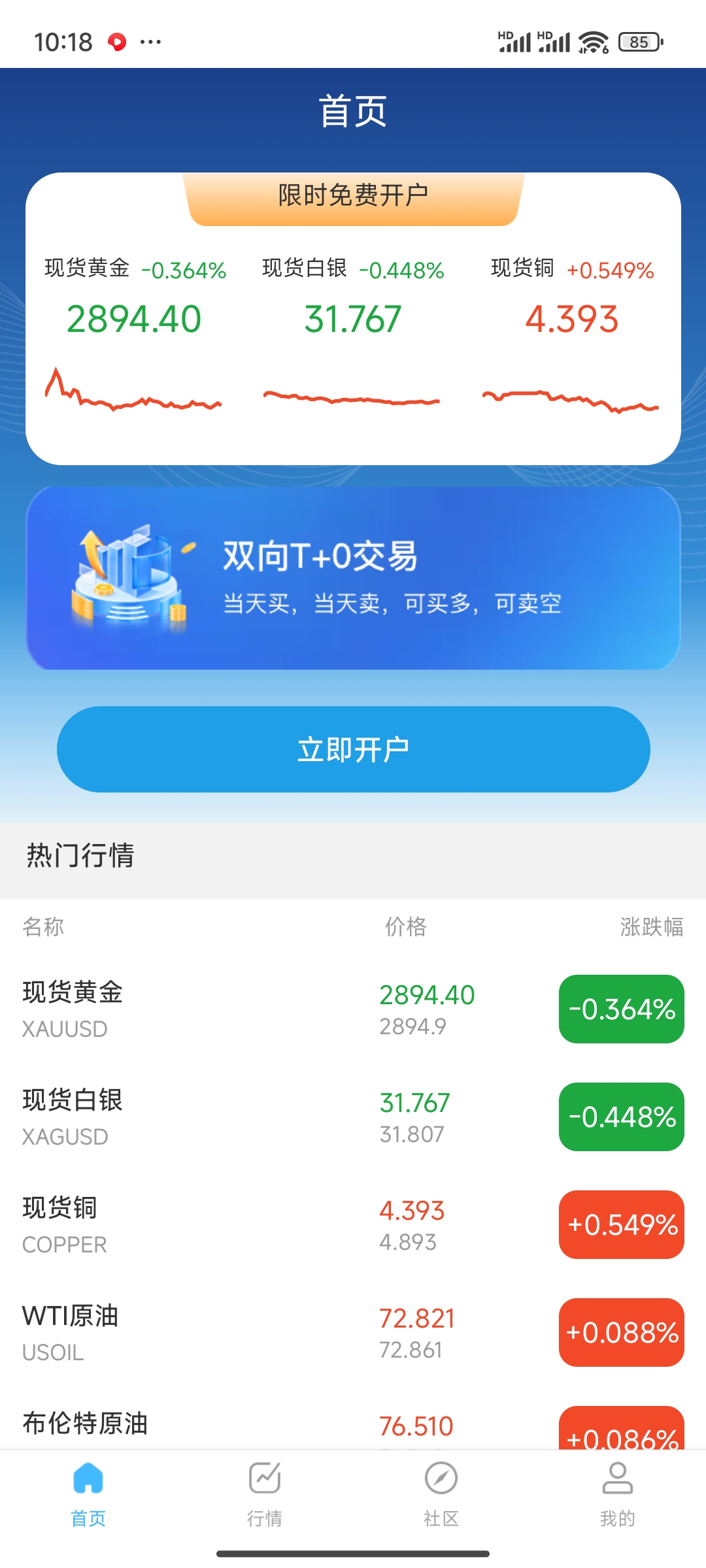Open the WTI原油 USOIL row
706x1568 pixels.
[353, 1333]
